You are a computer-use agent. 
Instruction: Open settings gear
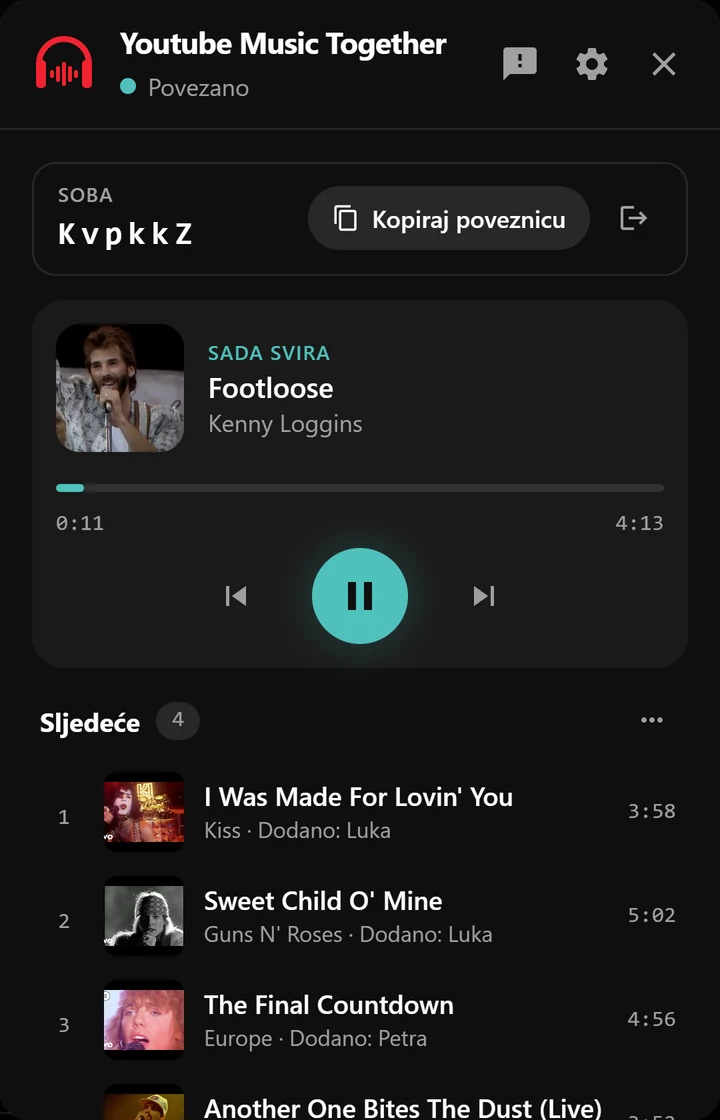591,64
